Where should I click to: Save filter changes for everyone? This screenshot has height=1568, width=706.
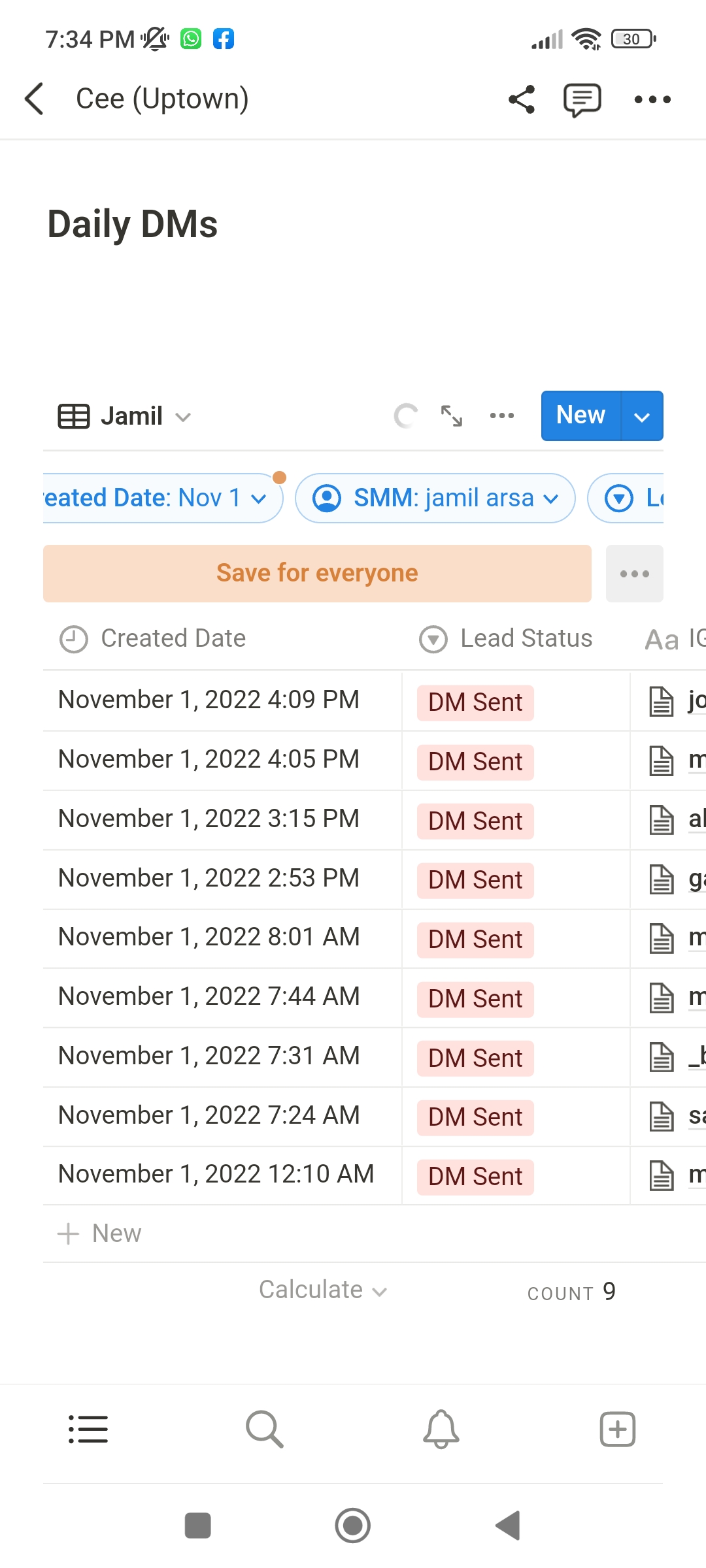point(317,573)
